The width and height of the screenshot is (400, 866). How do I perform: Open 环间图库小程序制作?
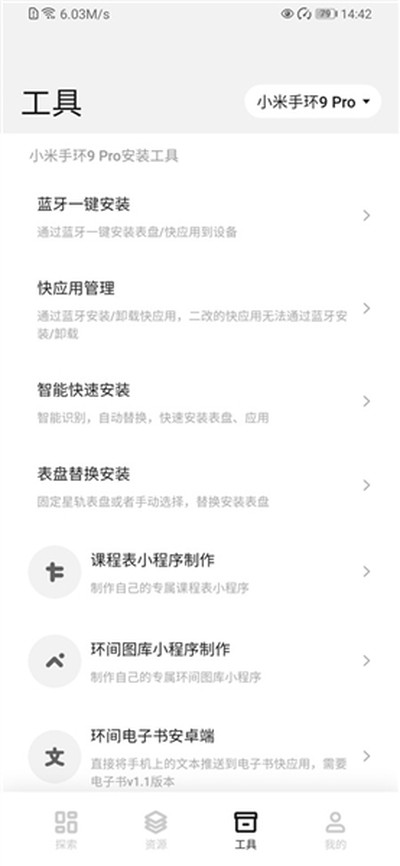coord(200,661)
